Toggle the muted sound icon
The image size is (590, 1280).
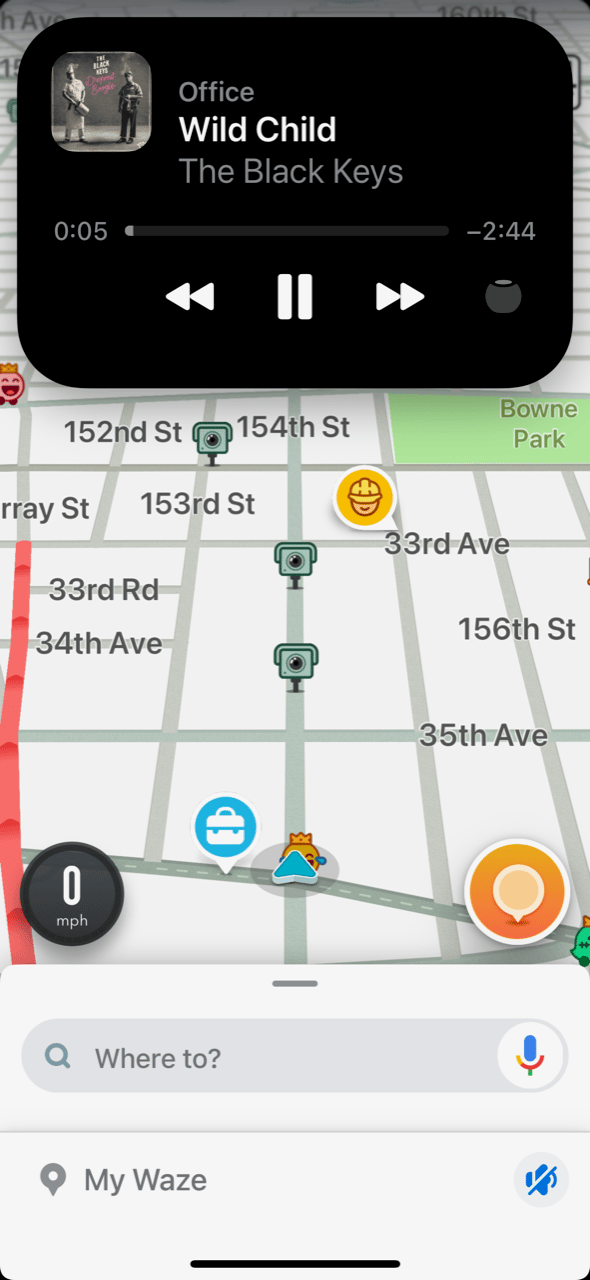pyautogui.click(x=541, y=1180)
